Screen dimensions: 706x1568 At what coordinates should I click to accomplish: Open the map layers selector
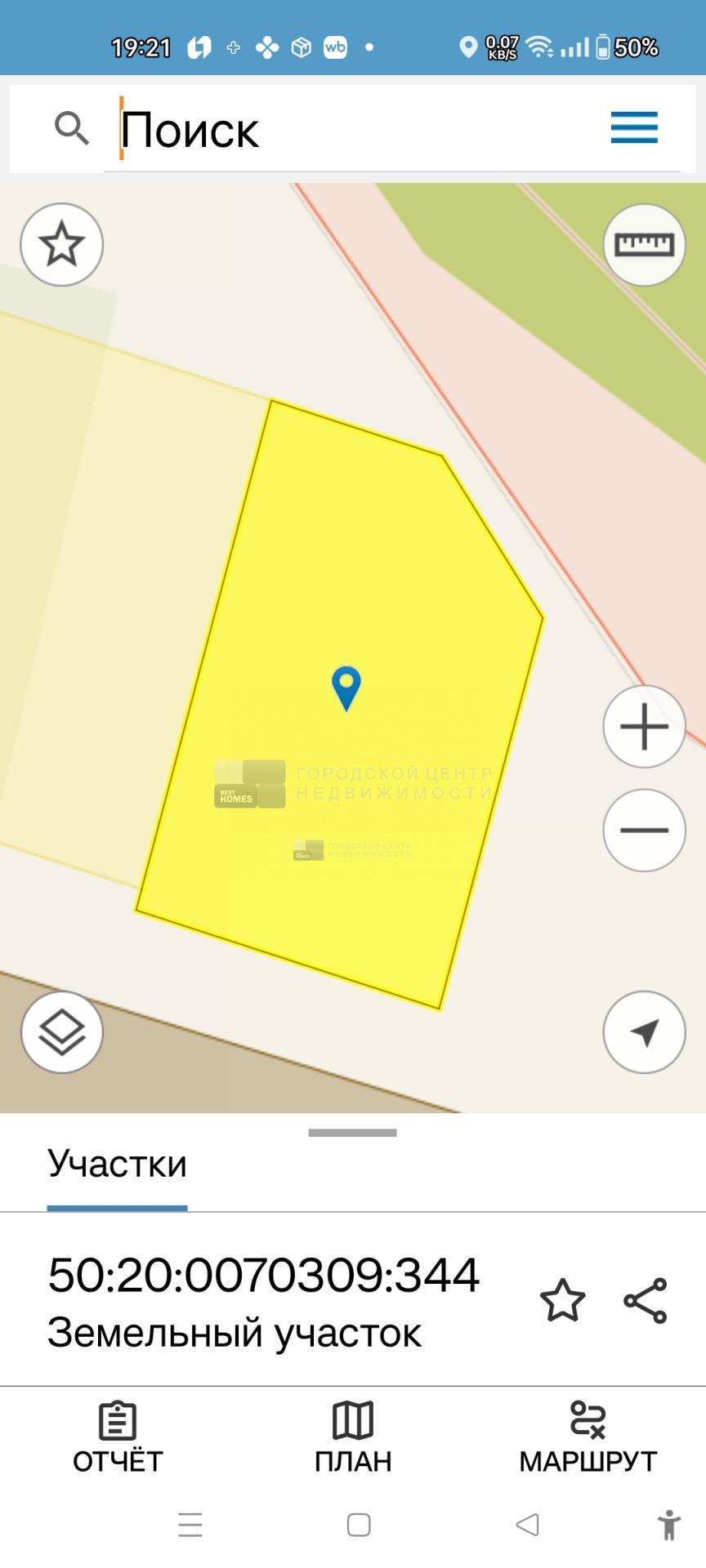pyautogui.click(x=62, y=1032)
